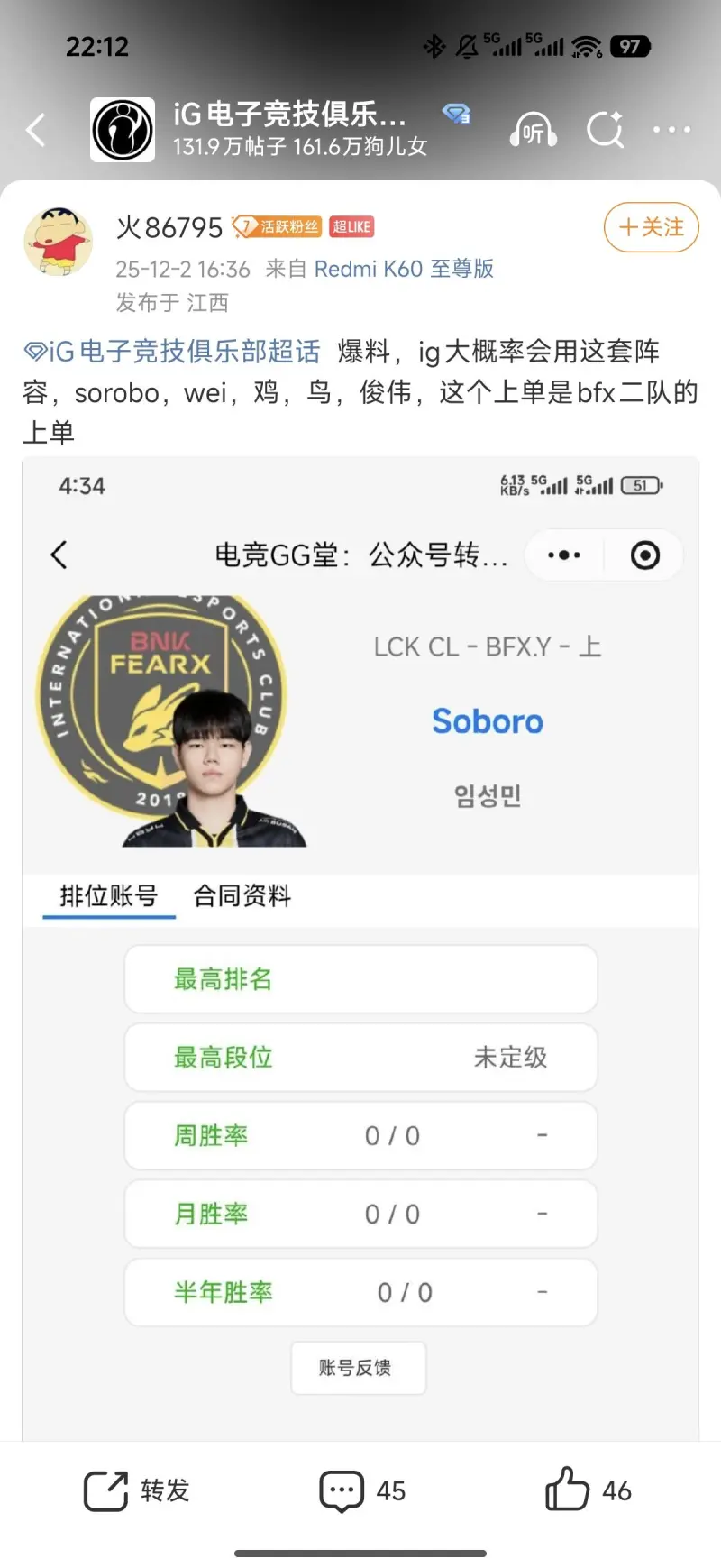This screenshot has height=1568, width=721.
Task: Like this post with 46 likes
Action: pyautogui.click(x=588, y=1490)
